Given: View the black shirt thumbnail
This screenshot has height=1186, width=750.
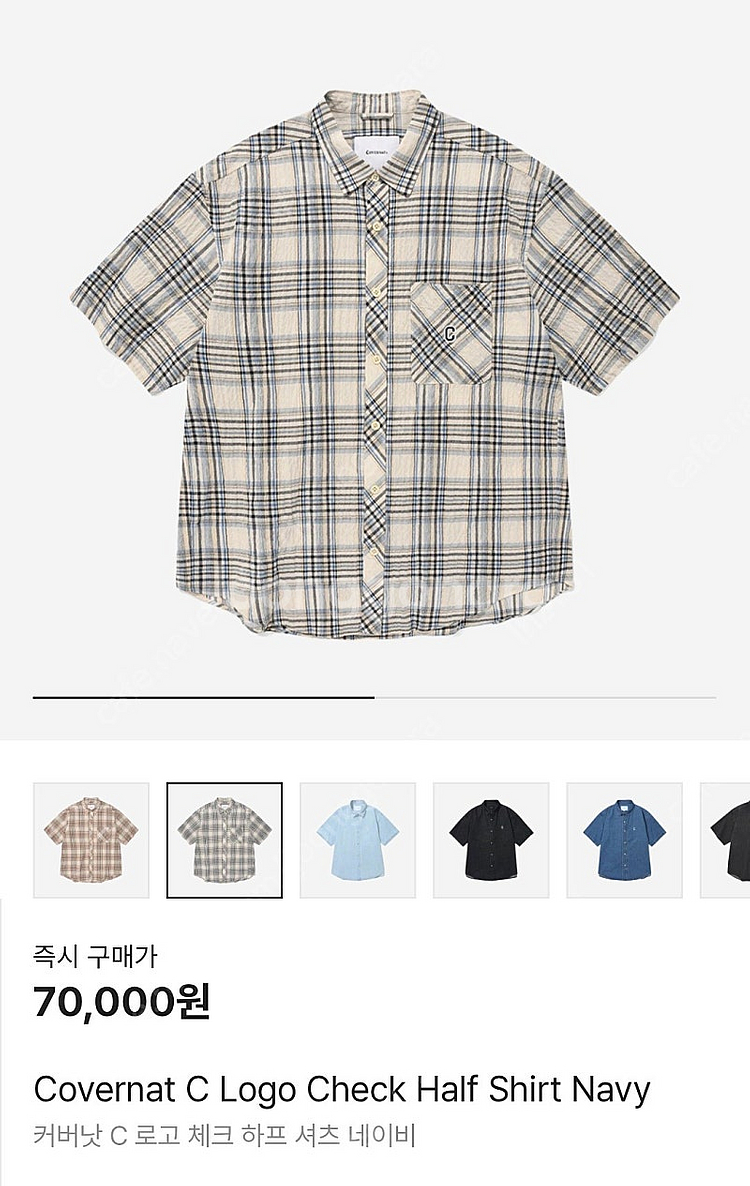Looking at the screenshot, I should click(x=491, y=840).
